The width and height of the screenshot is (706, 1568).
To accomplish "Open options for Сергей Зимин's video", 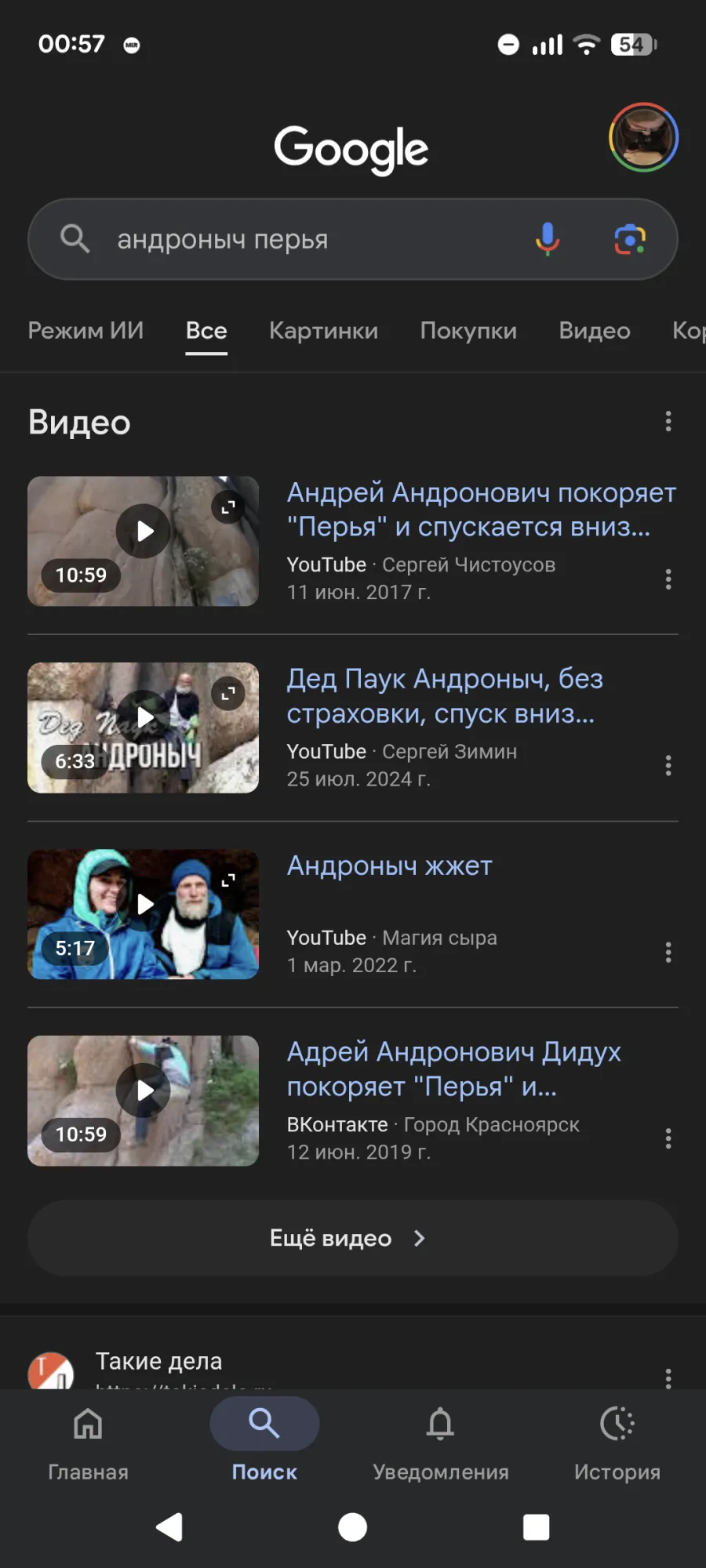I will [x=668, y=765].
